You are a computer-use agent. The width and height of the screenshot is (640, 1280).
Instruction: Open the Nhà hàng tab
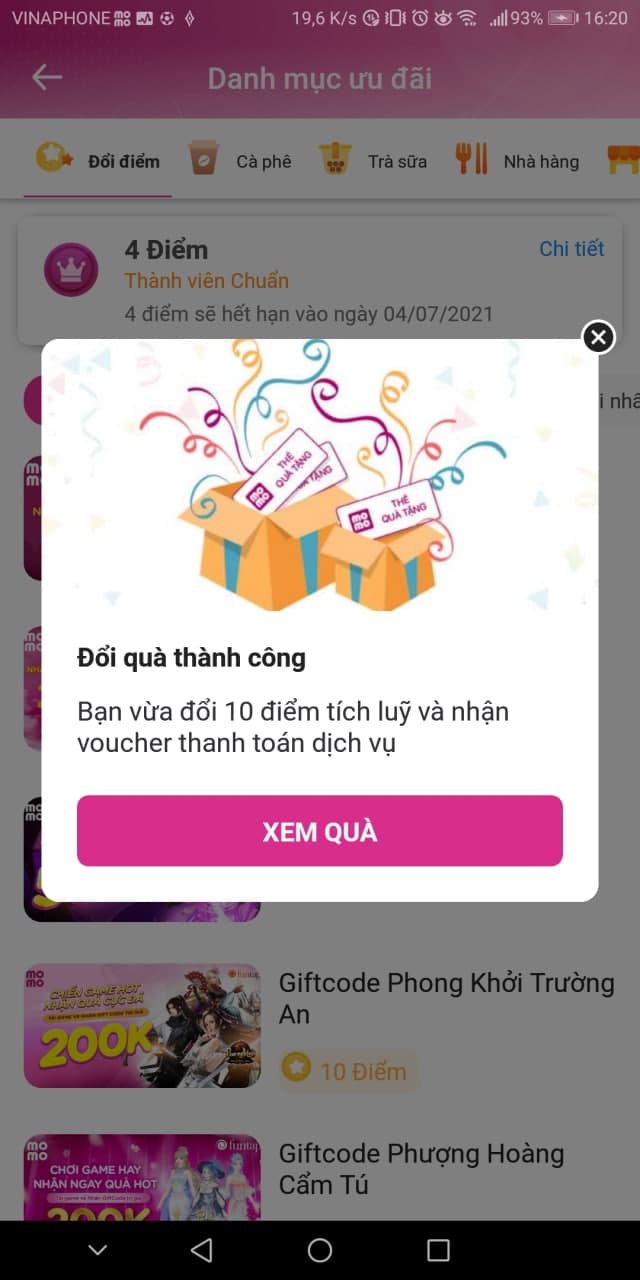point(517,160)
